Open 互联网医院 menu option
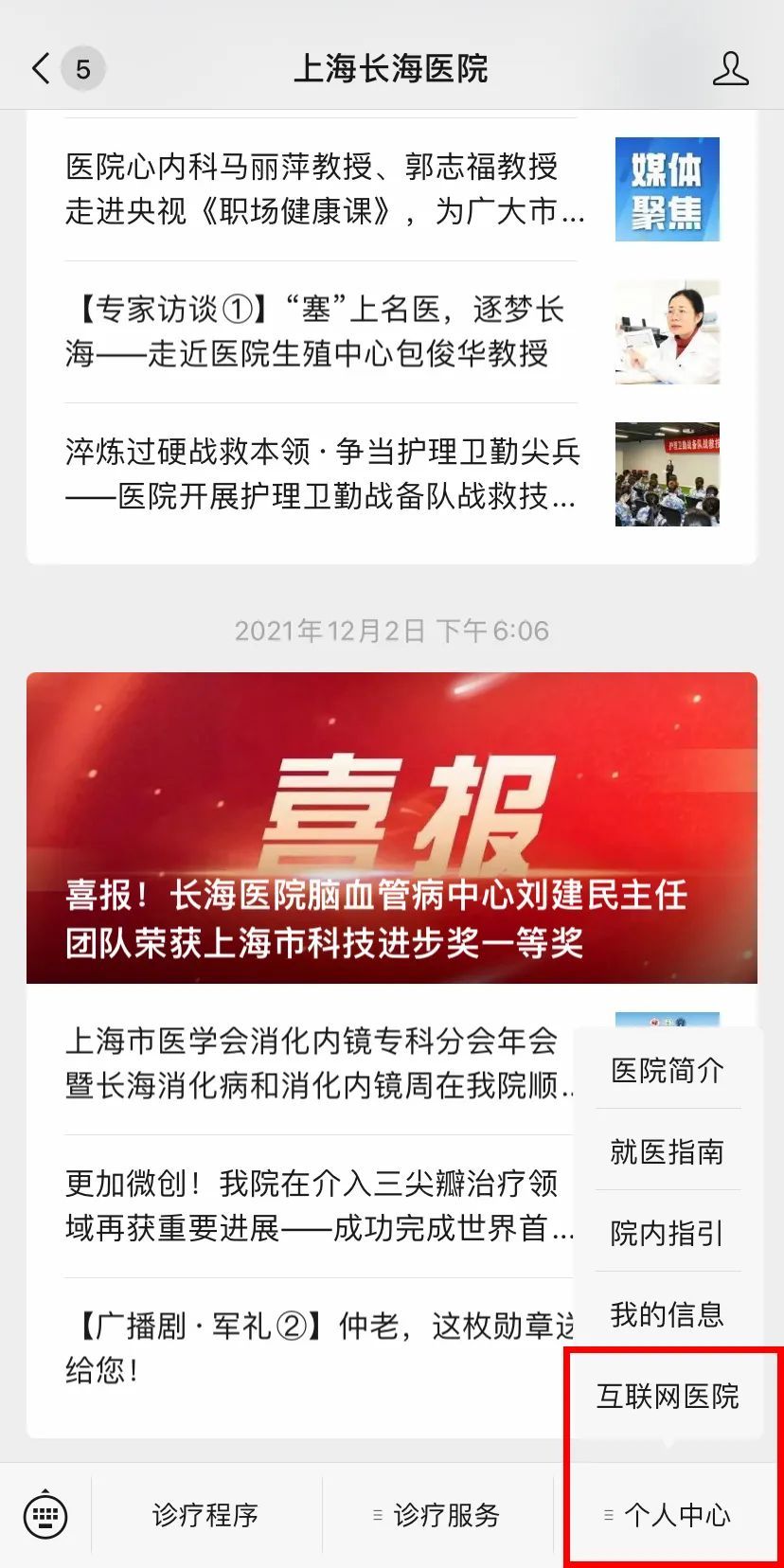The height and width of the screenshot is (1568, 784). 668,1397
